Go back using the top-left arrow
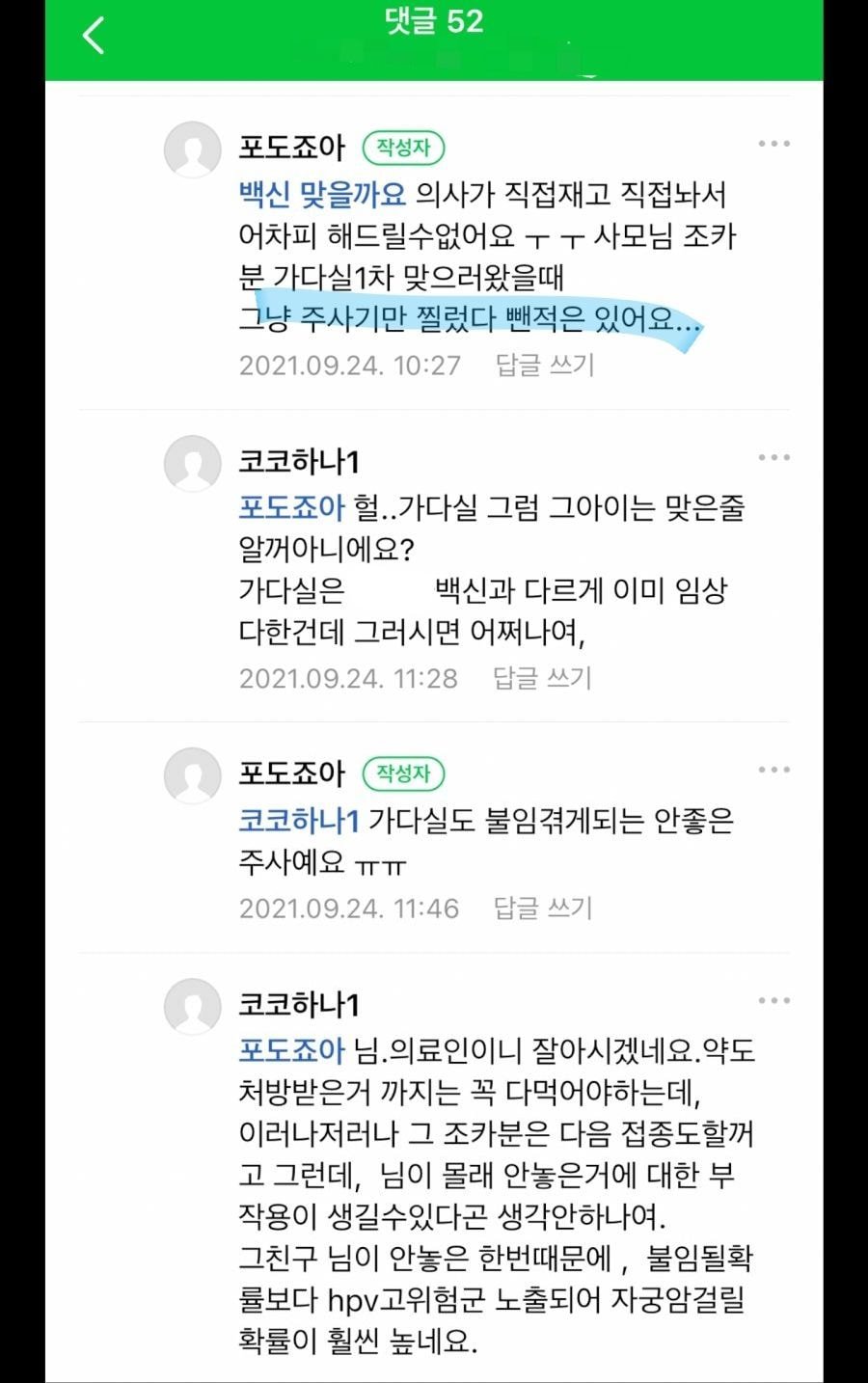The height and width of the screenshot is (1383, 868). tap(94, 37)
